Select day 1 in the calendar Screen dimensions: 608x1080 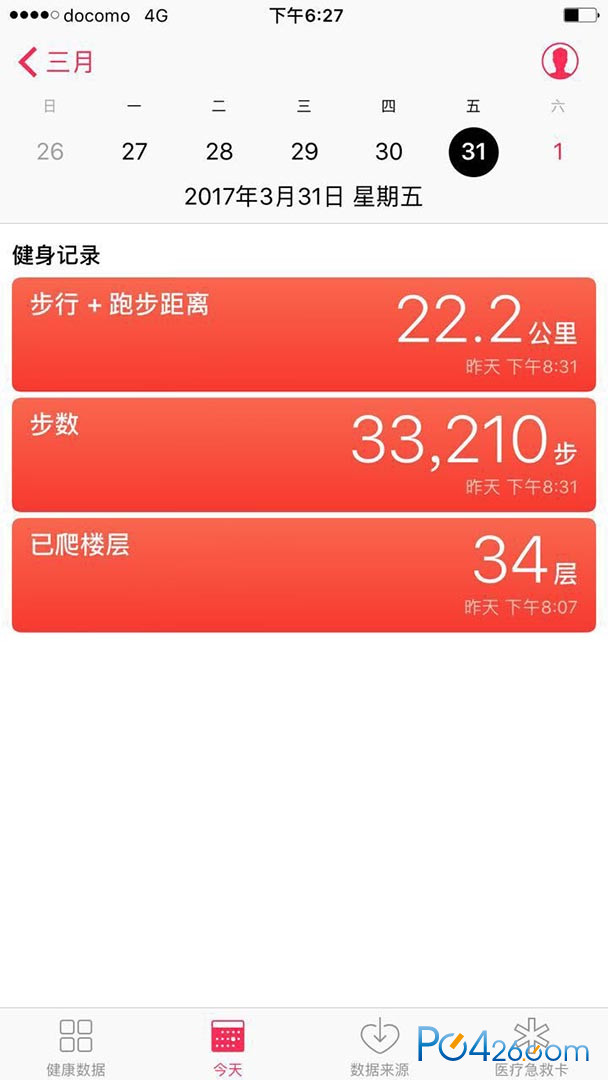click(558, 152)
